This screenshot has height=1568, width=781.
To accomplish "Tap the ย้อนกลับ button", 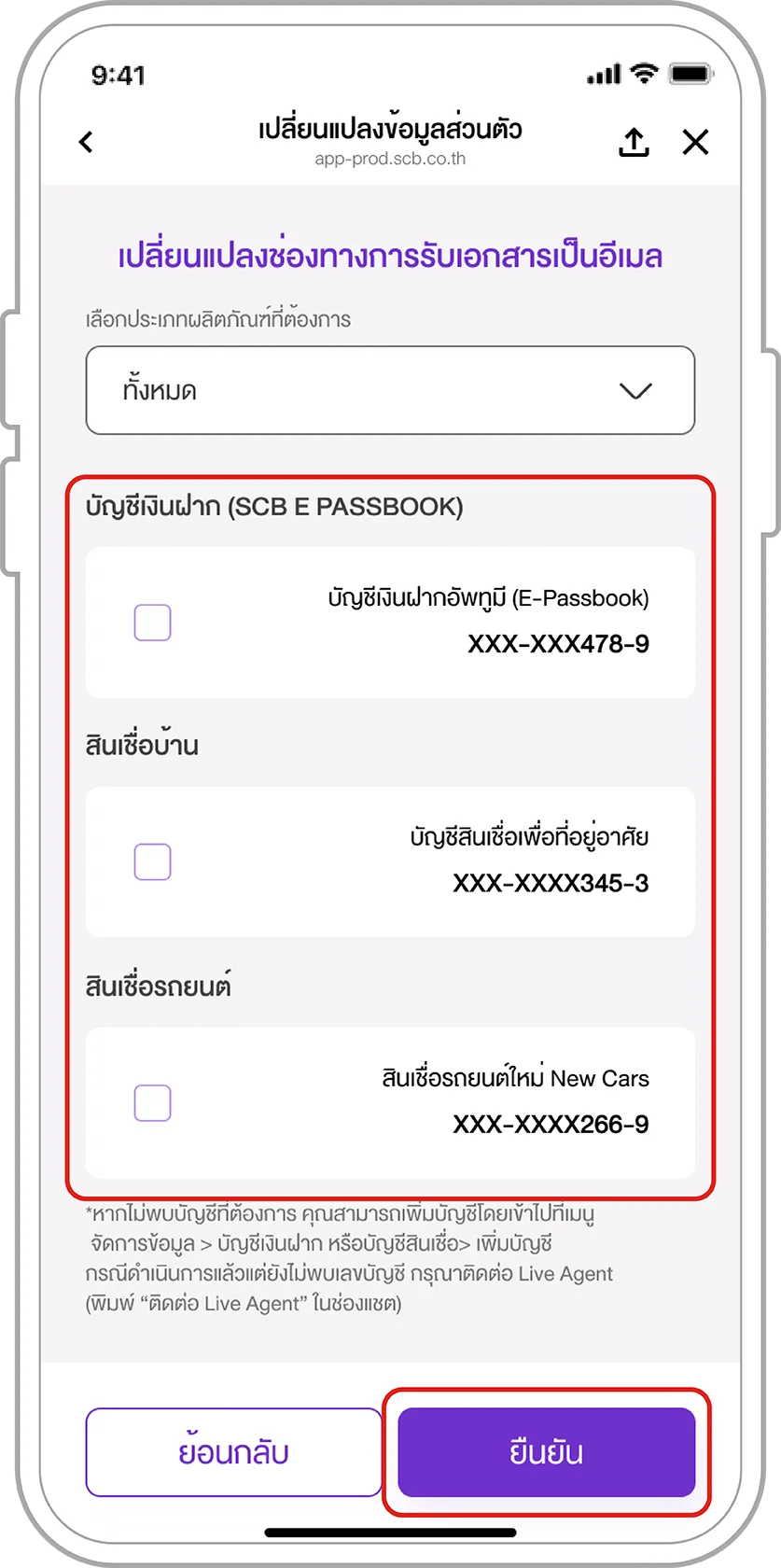I will click(x=233, y=1452).
